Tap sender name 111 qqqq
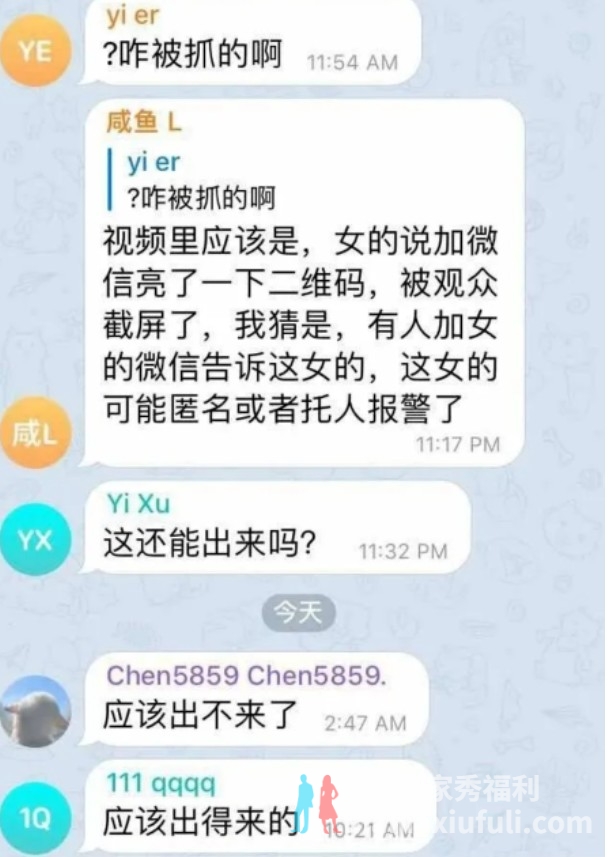The height and width of the screenshot is (857, 614). (x=160, y=782)
